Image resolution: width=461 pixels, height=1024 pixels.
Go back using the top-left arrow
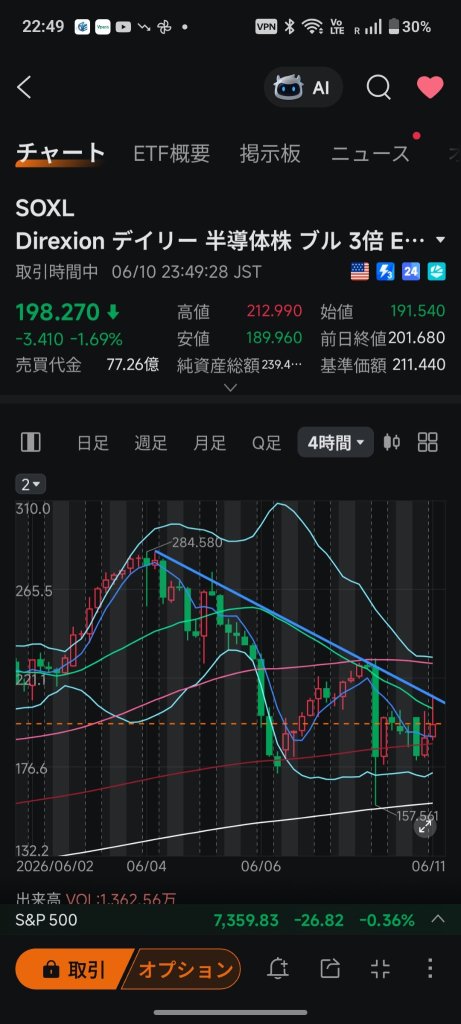(24, 88)
